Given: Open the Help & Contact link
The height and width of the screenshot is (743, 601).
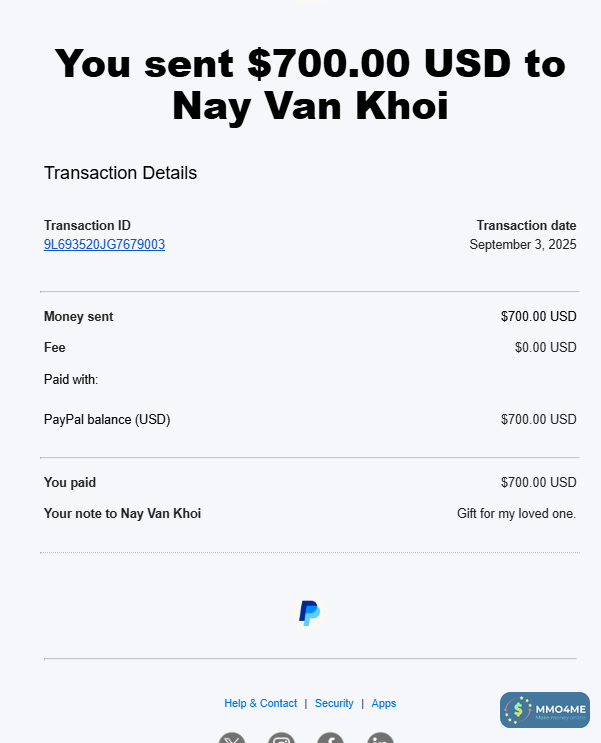Looking at the screenshot, I should click(x=260, y=704).
